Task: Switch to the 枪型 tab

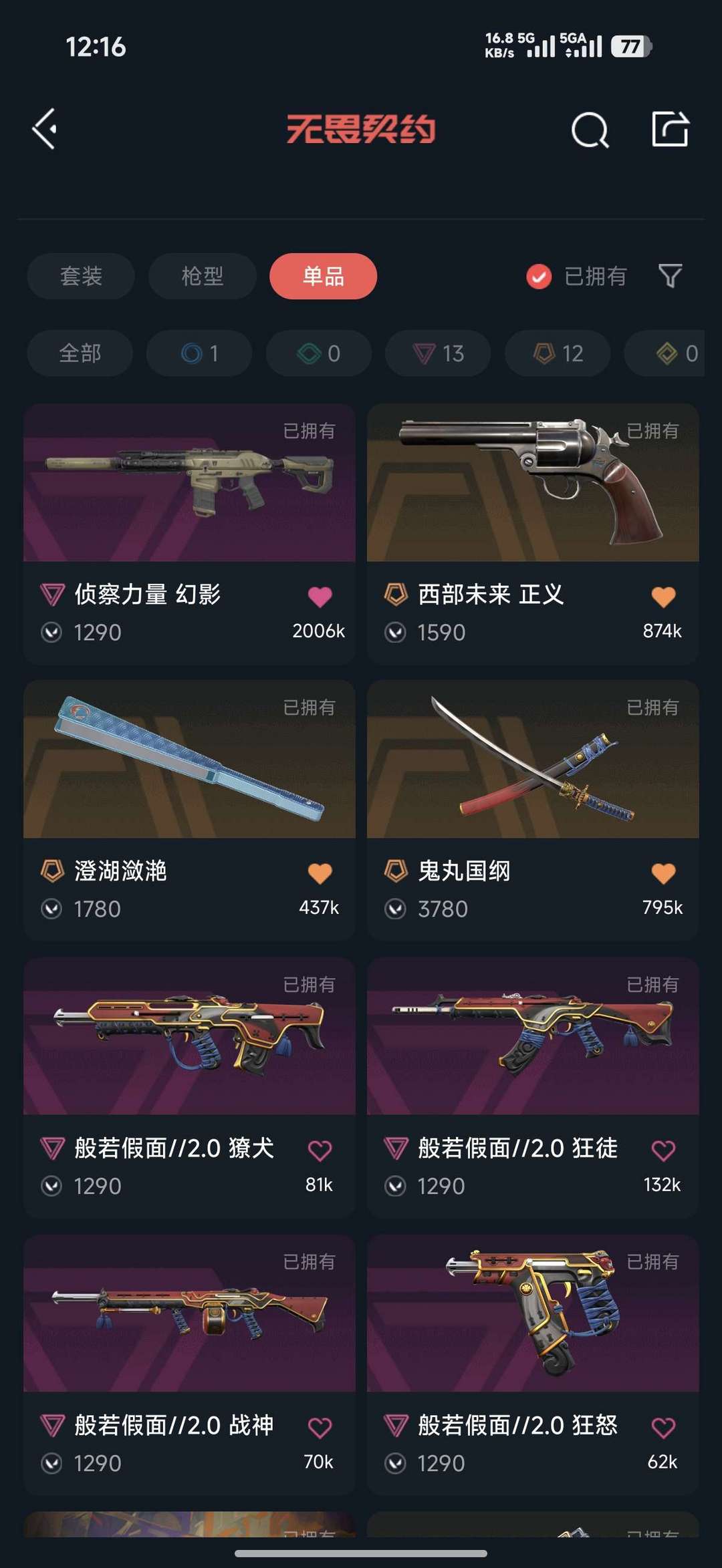Action: pos(202,276)
